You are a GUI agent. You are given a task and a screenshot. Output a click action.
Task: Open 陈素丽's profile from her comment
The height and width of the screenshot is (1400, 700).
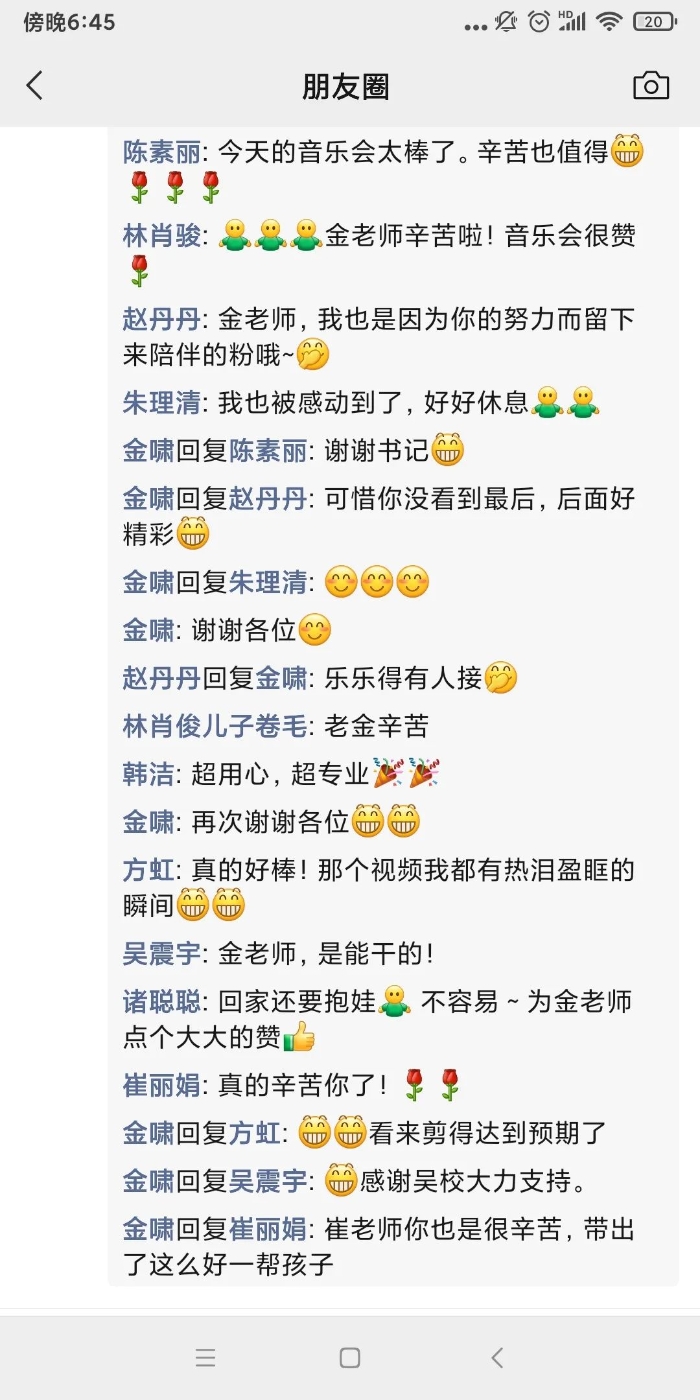(x=161, y=152)
